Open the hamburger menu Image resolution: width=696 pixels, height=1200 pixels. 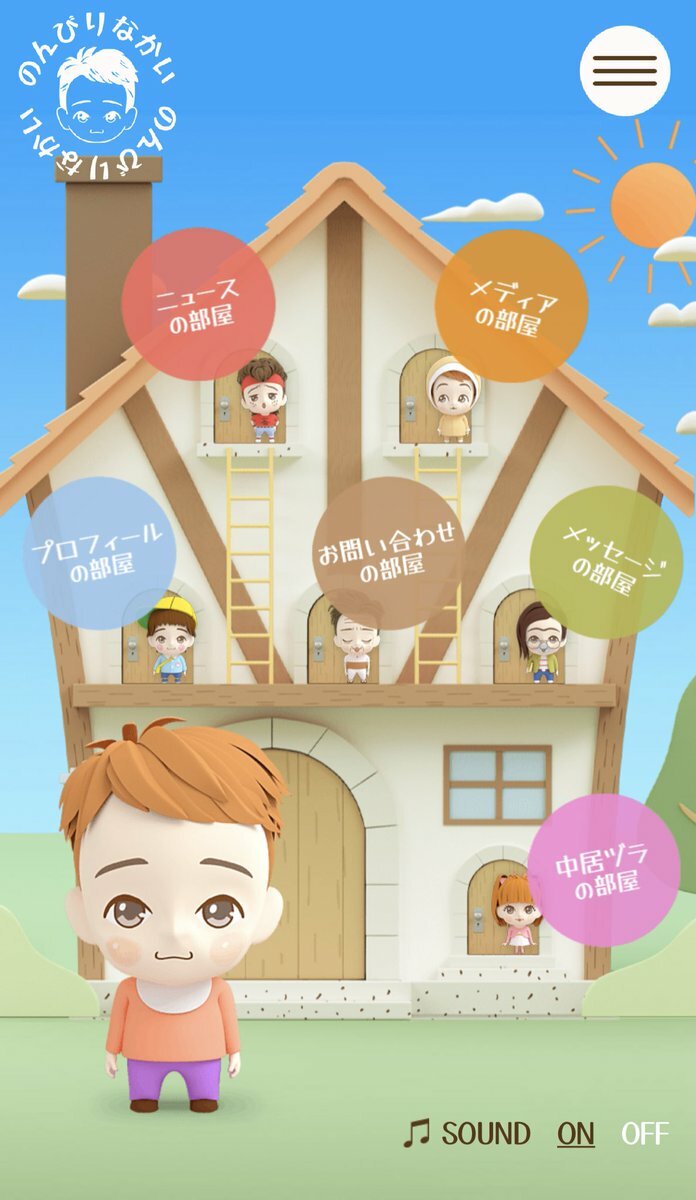(625, 71)
